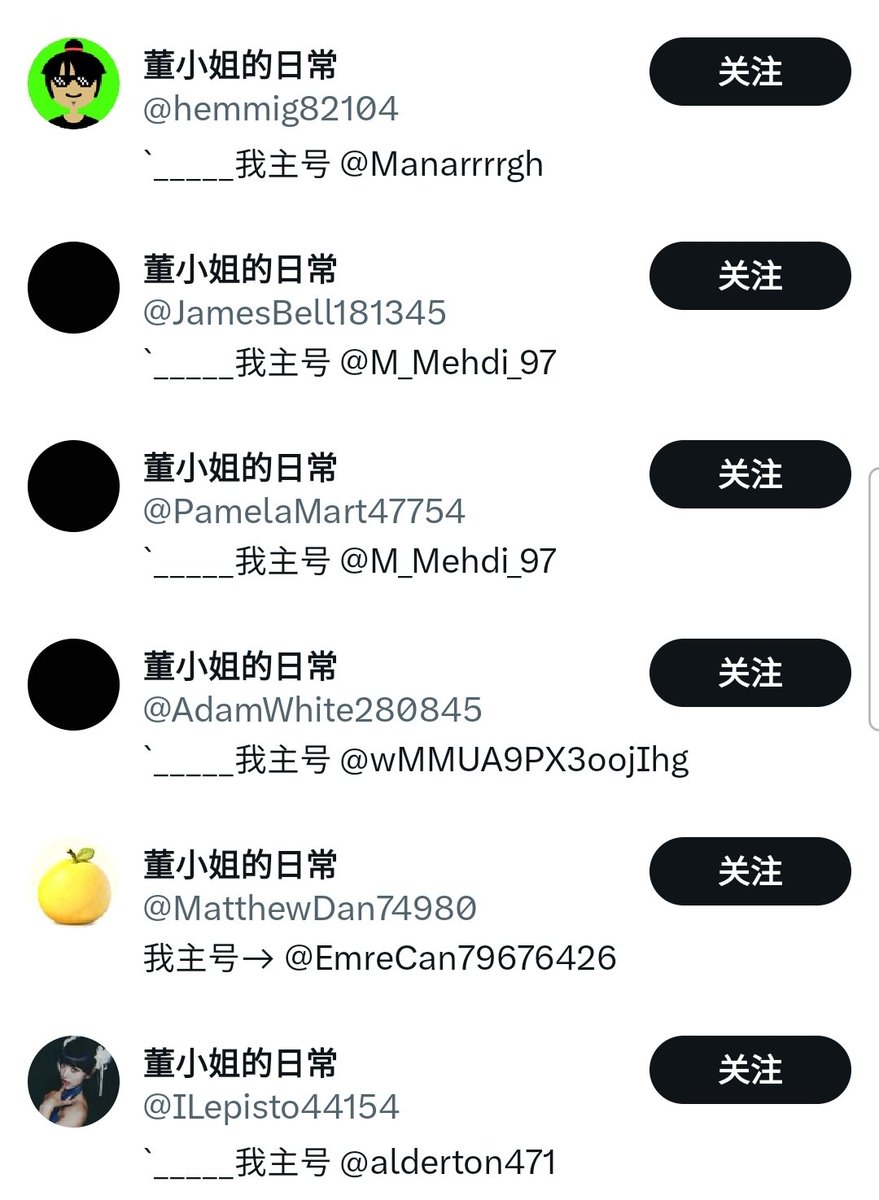
Task: Follow the account @PamelaMart47754
Action: 750,474
